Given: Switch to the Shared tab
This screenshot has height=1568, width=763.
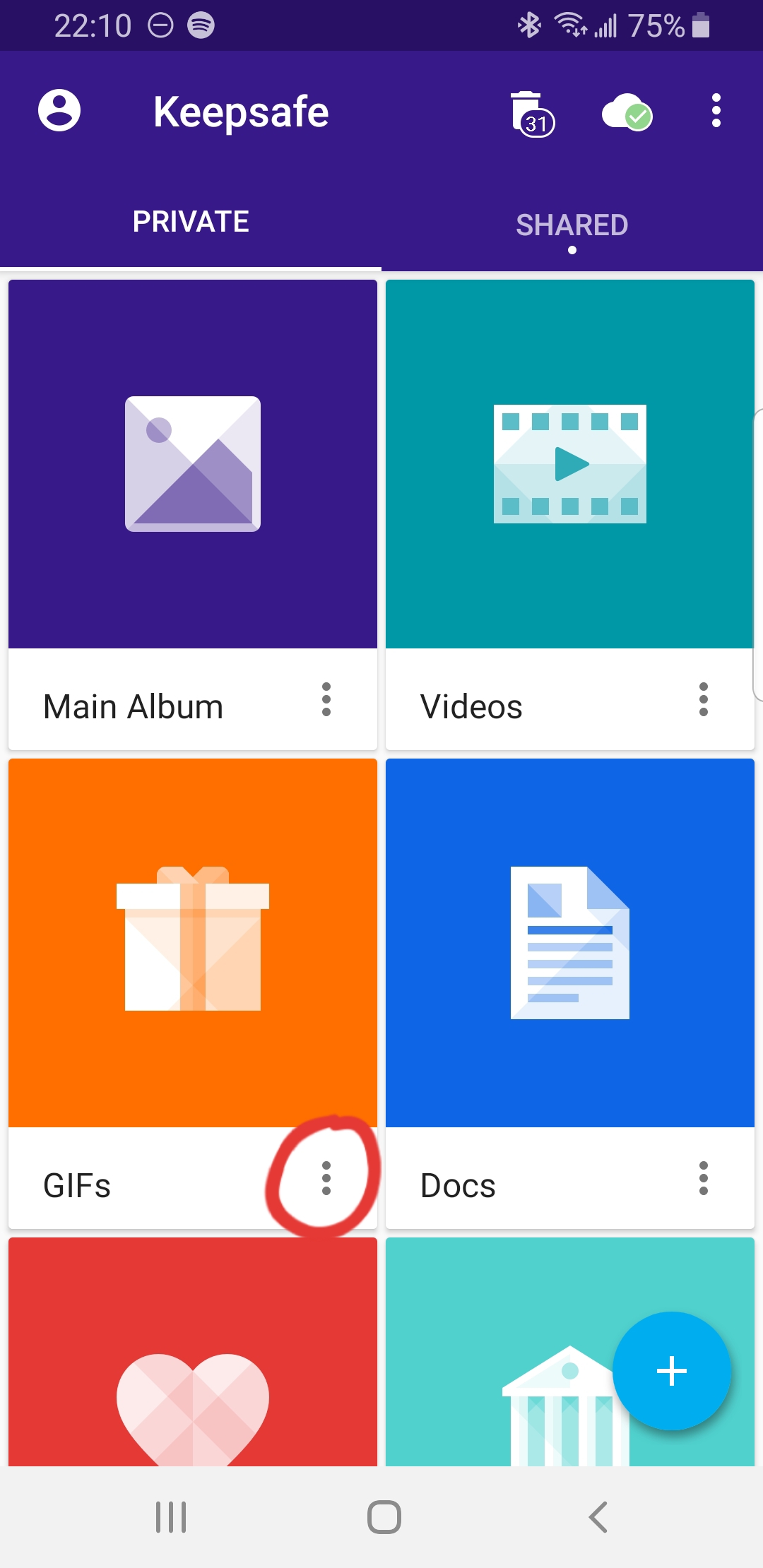Looking at the screenshot, I should [572, 225].
